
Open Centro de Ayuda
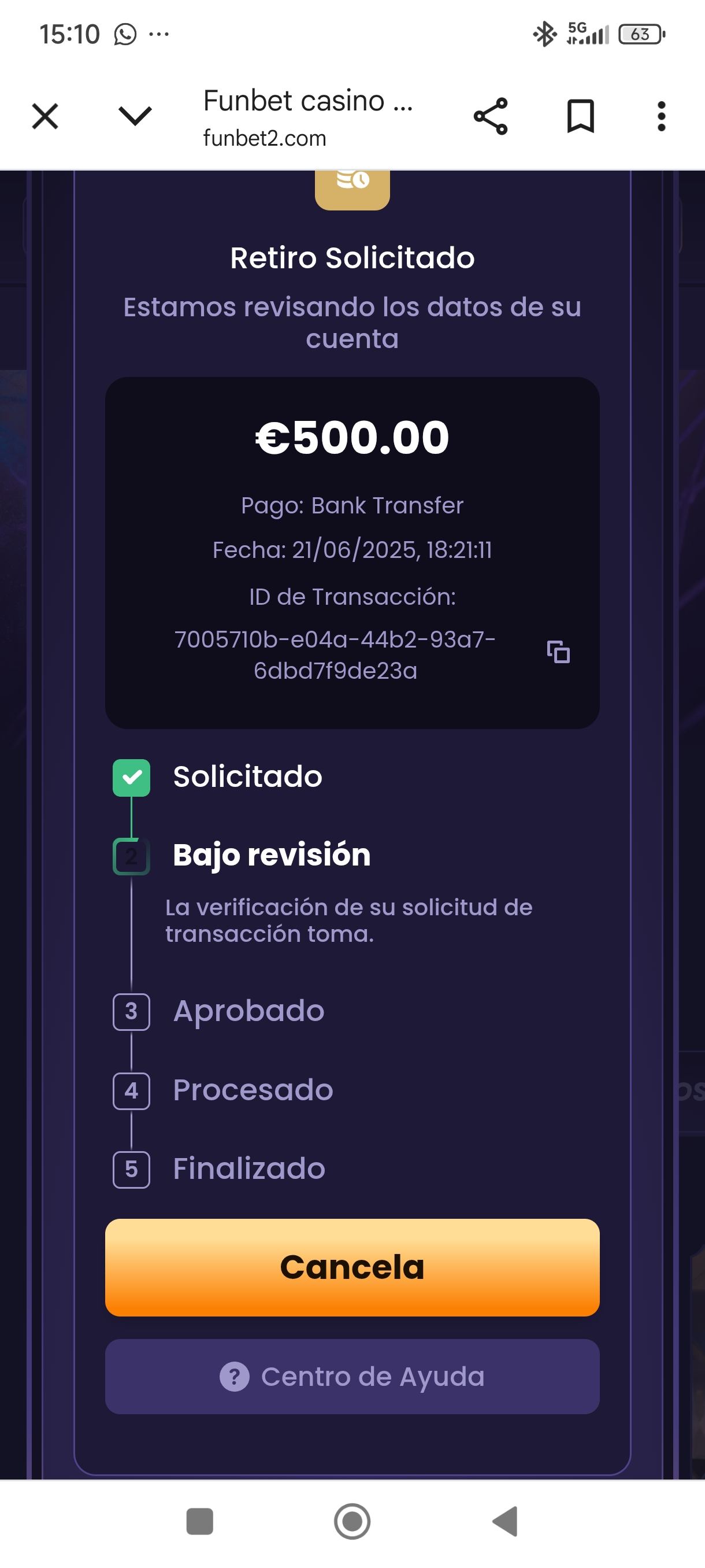click(x=352, y=1377)
